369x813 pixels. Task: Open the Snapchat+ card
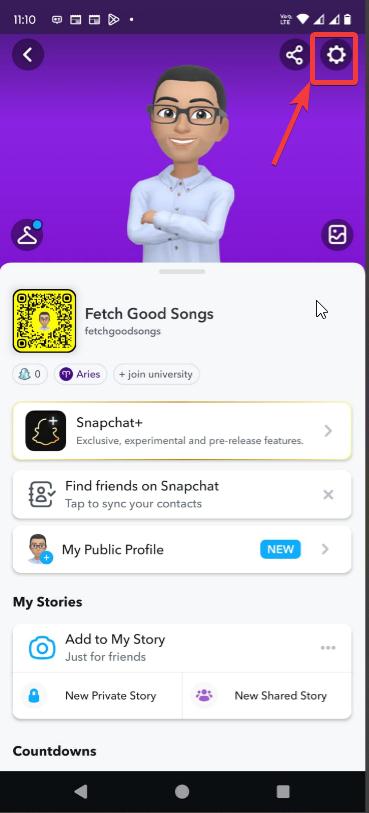click(x=182, y=431)
